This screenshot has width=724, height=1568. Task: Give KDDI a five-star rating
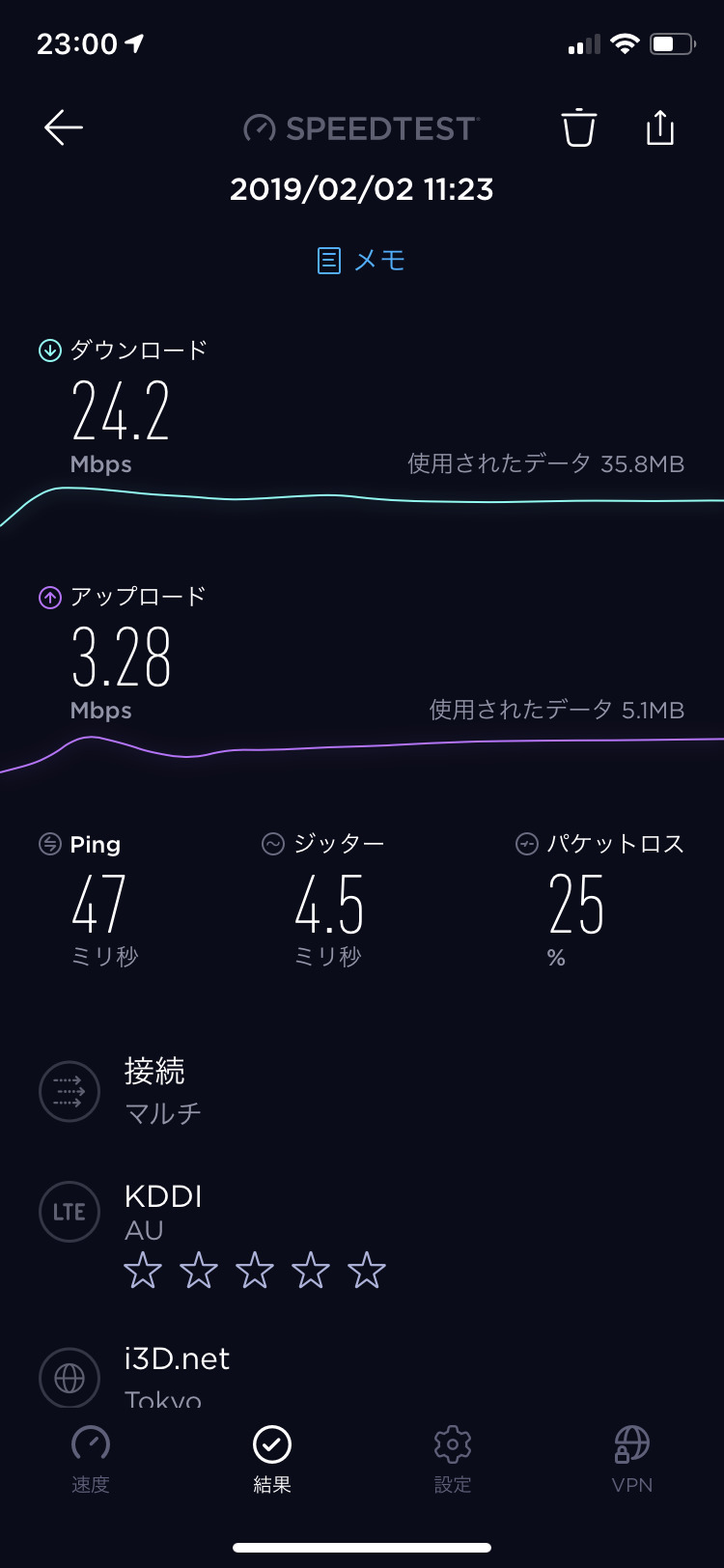coord(367,1271)
